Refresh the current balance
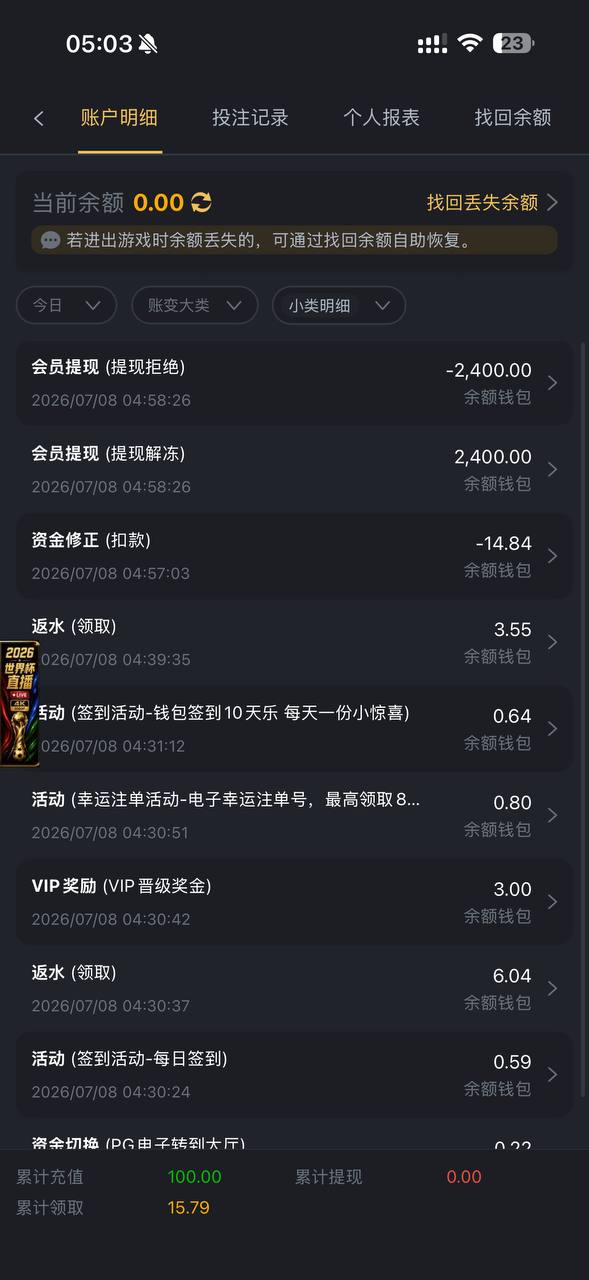The image size is (589, 1280). 201,202
